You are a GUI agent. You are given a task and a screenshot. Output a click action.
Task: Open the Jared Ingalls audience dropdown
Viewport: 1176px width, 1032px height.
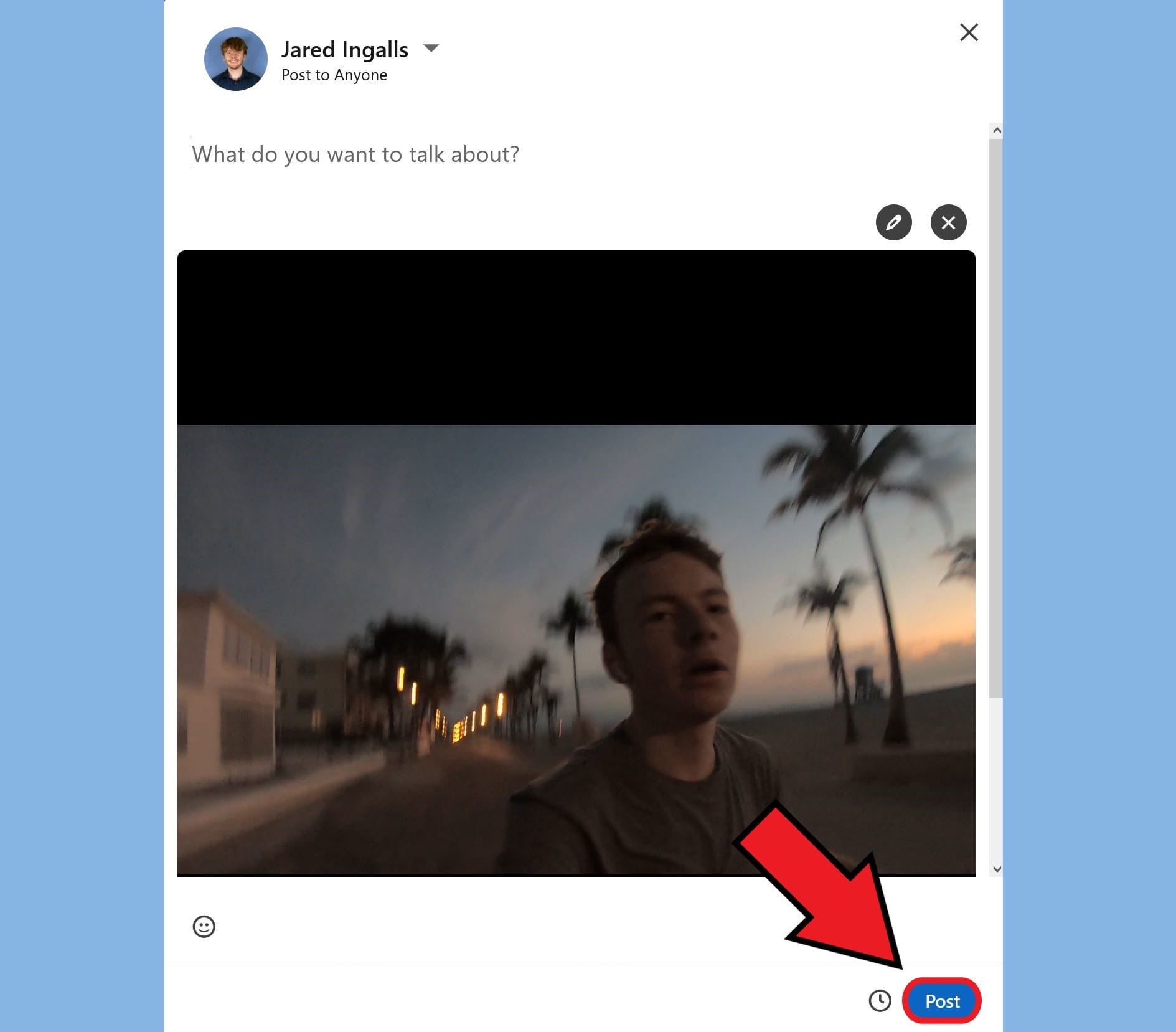pos(431,49)
